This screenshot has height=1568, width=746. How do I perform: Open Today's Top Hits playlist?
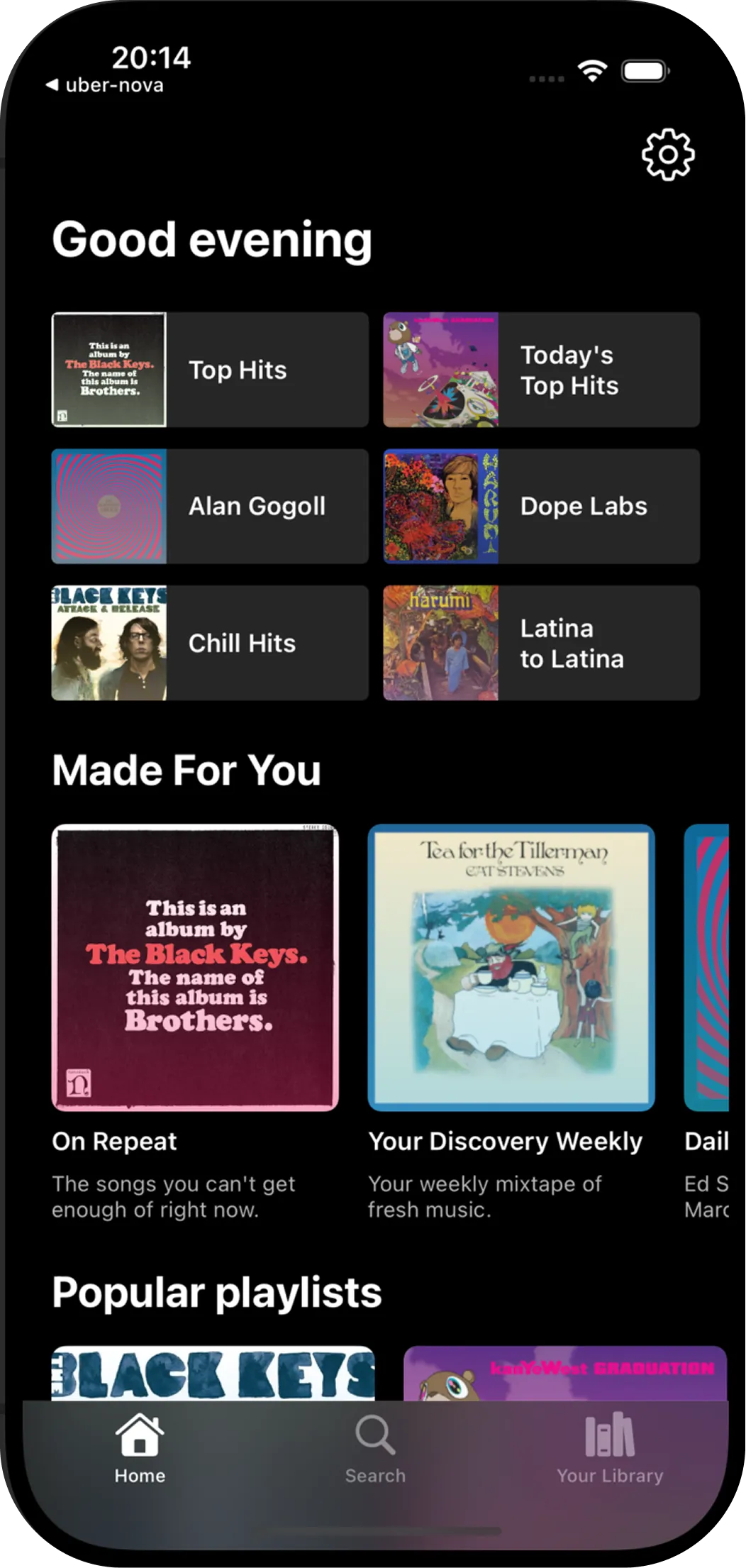(542, 370)
